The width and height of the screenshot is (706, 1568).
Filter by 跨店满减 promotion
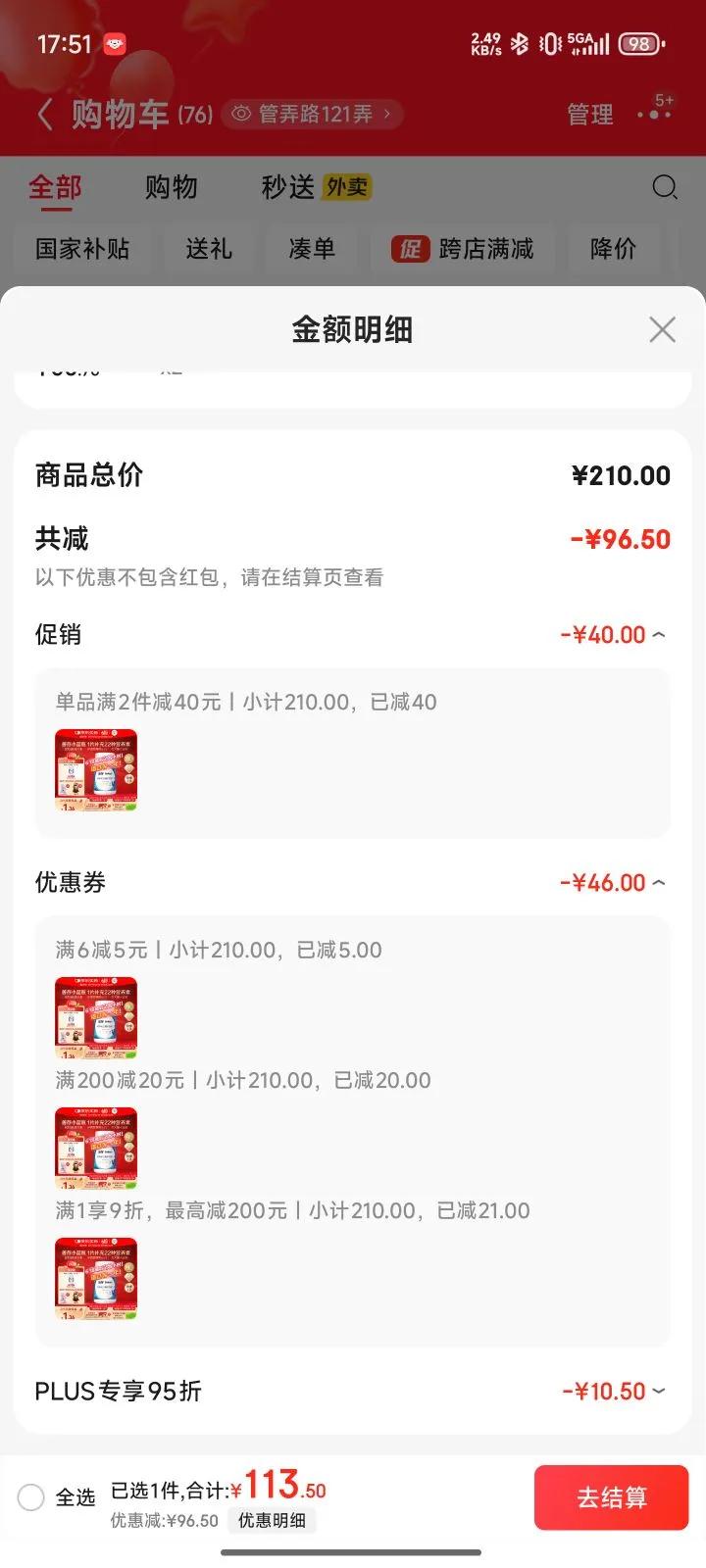(x=463, y=249)
